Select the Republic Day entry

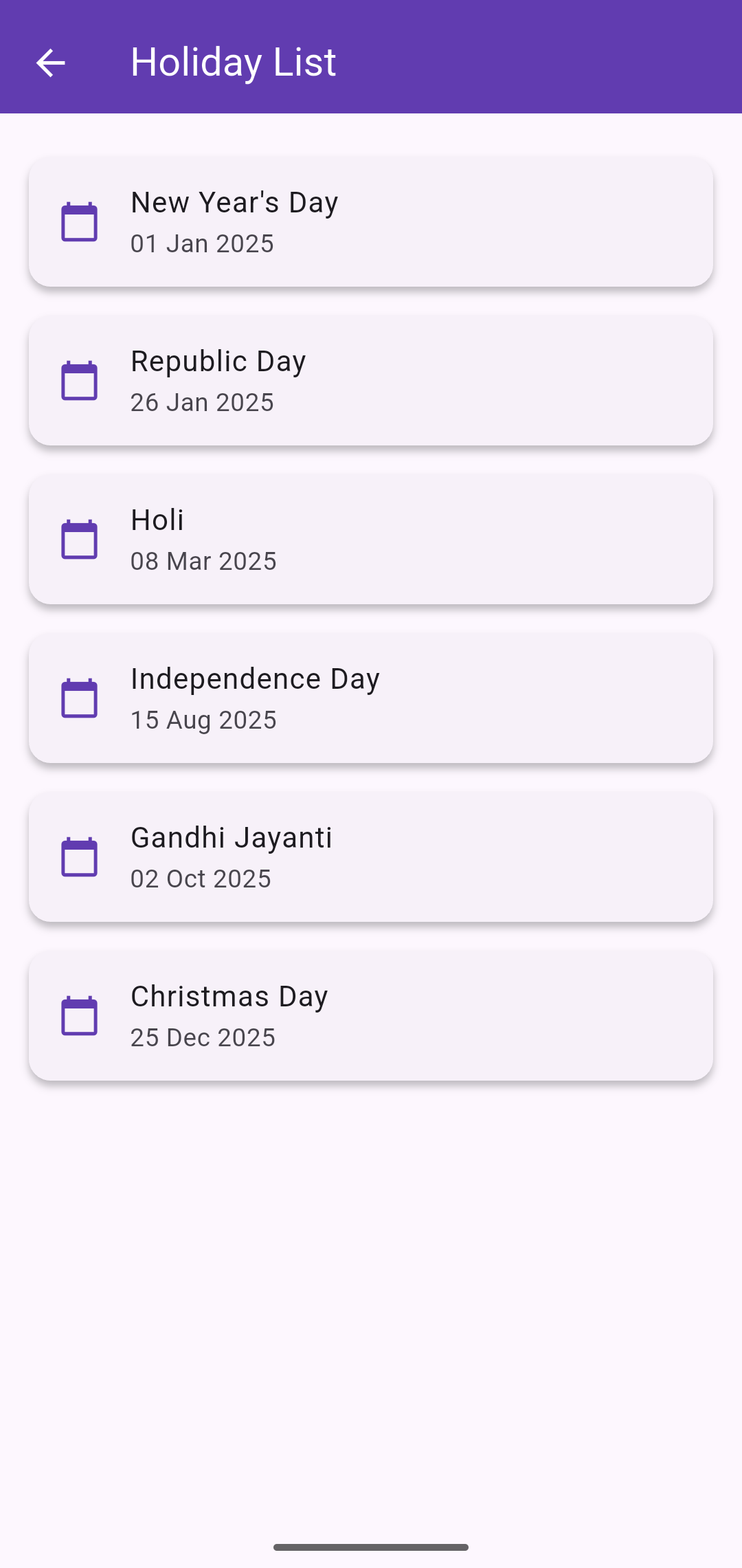pos(371,381)
